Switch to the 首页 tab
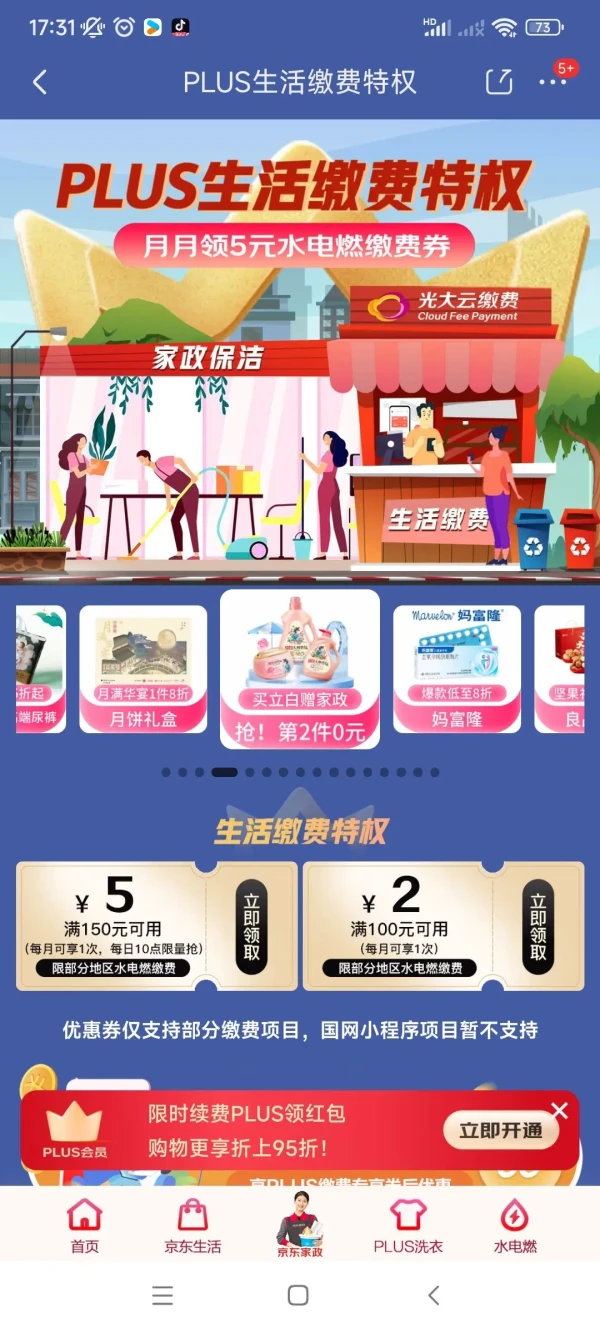Screen dimensions: 600x1333 pos(85,1225)
